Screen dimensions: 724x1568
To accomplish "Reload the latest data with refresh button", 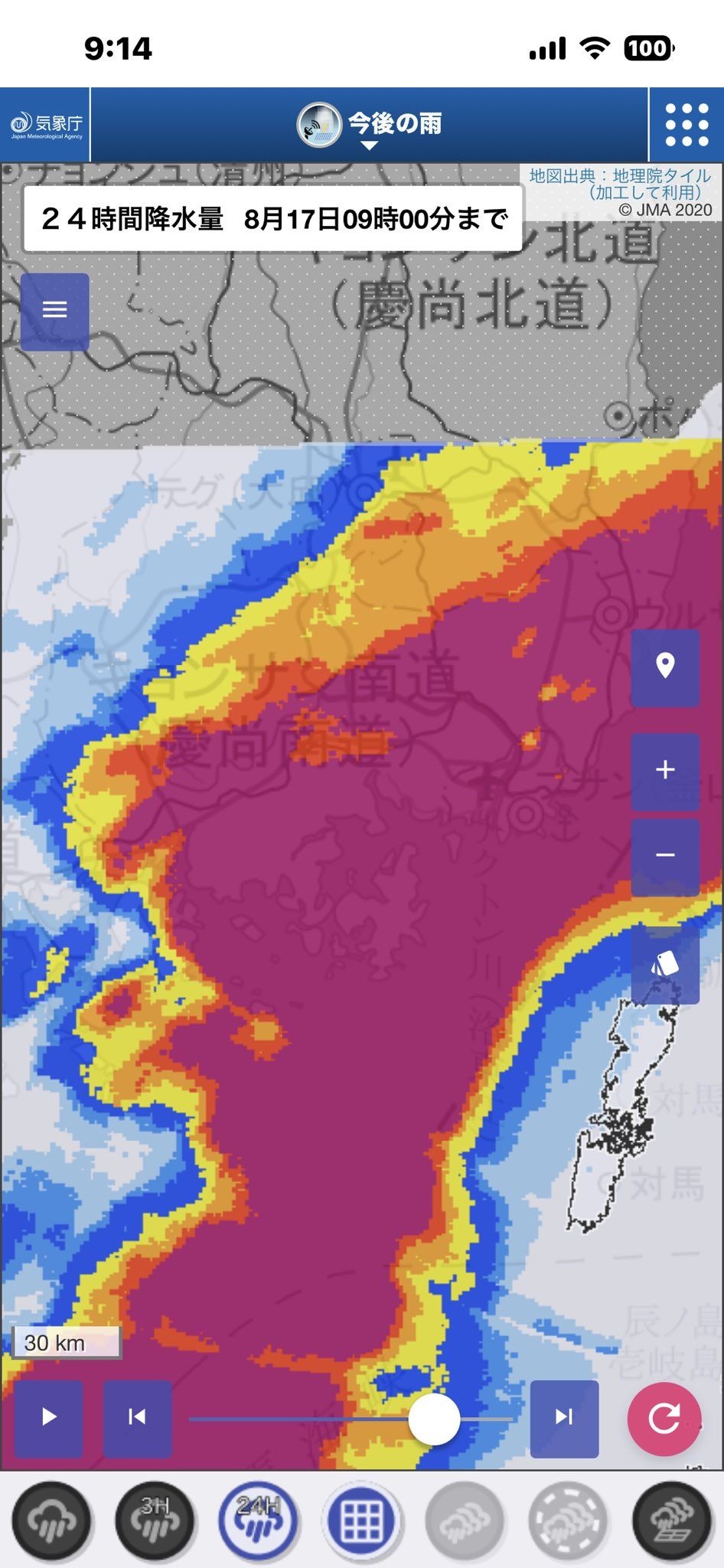I will 664,1419.
